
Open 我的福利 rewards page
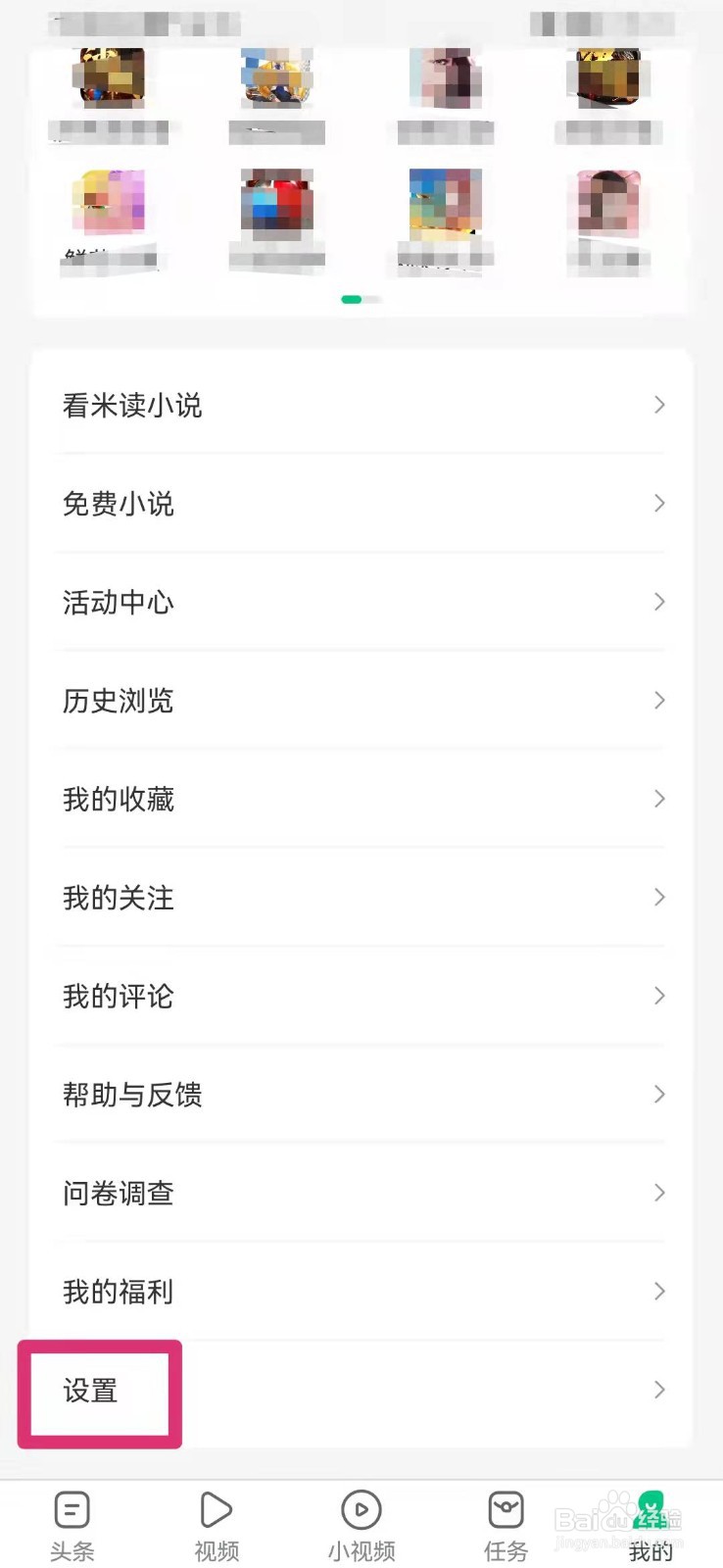click(117, 1292)
